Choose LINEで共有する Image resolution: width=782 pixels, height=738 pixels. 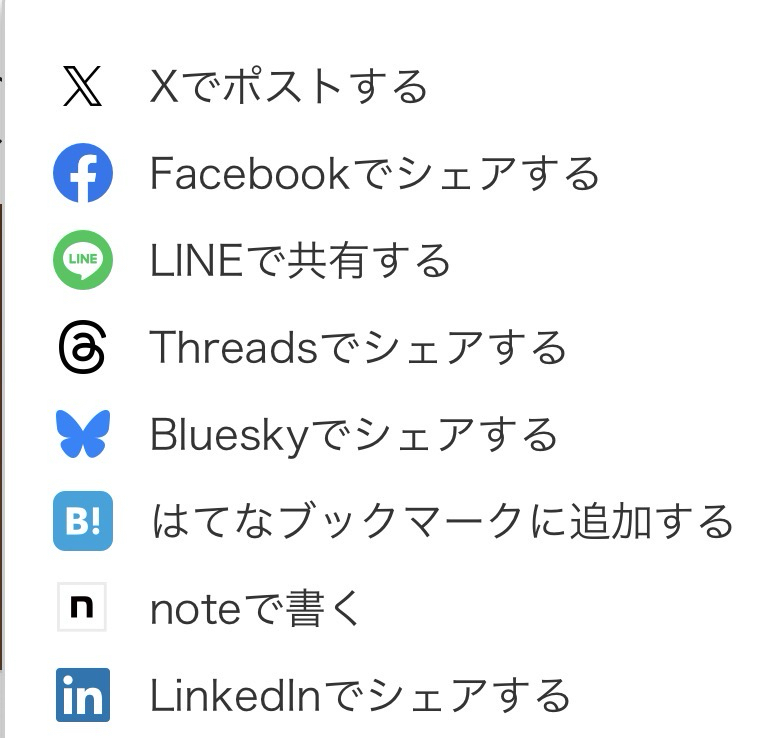click(300, 262)
